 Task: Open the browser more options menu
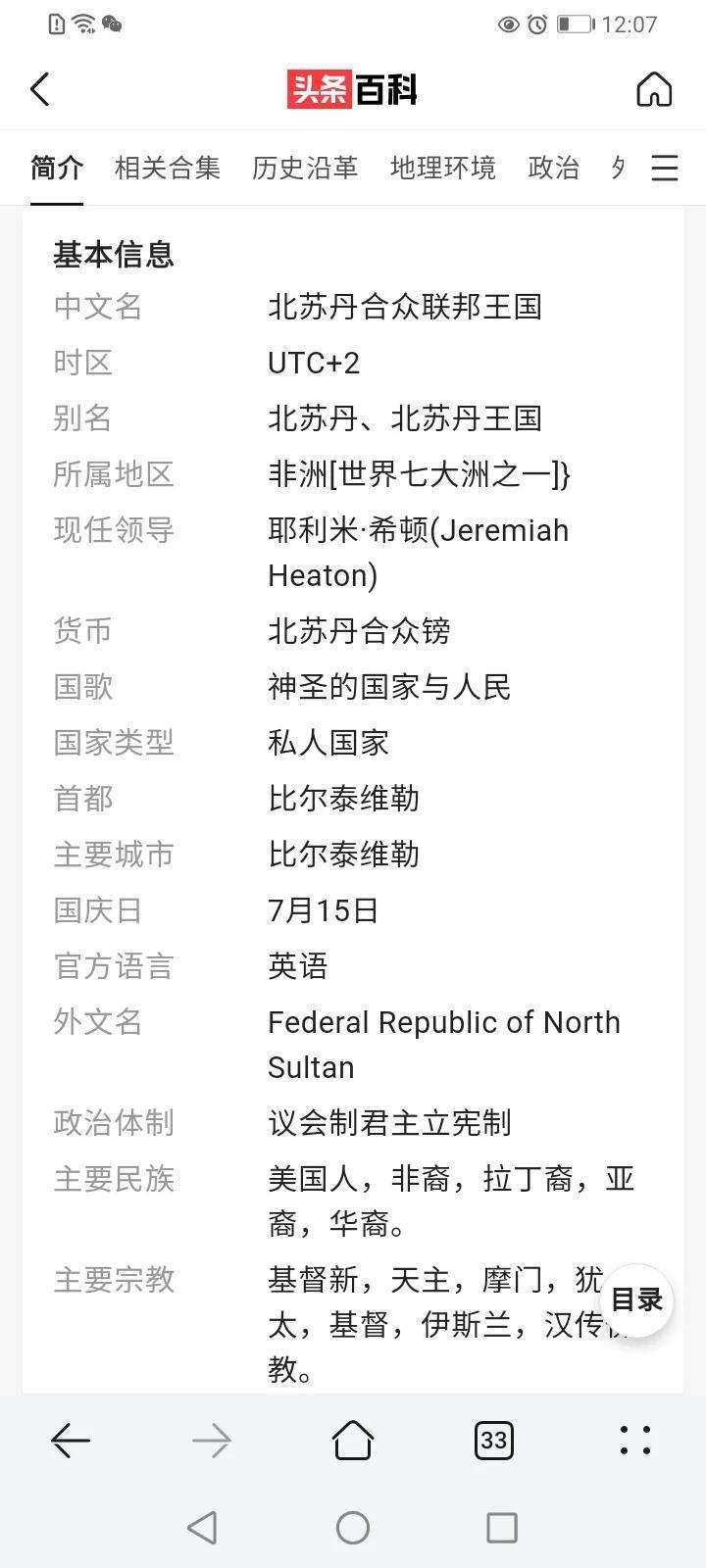[x=635, y=1441]
